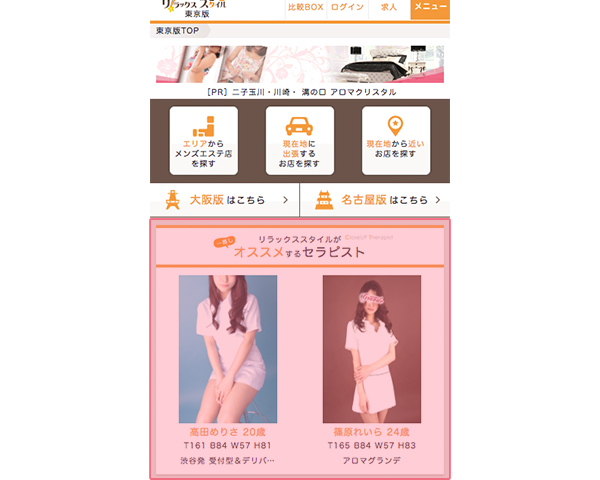600x480 pixels.
Task: Find shops 近い to current location
Action: pos(396,141)
